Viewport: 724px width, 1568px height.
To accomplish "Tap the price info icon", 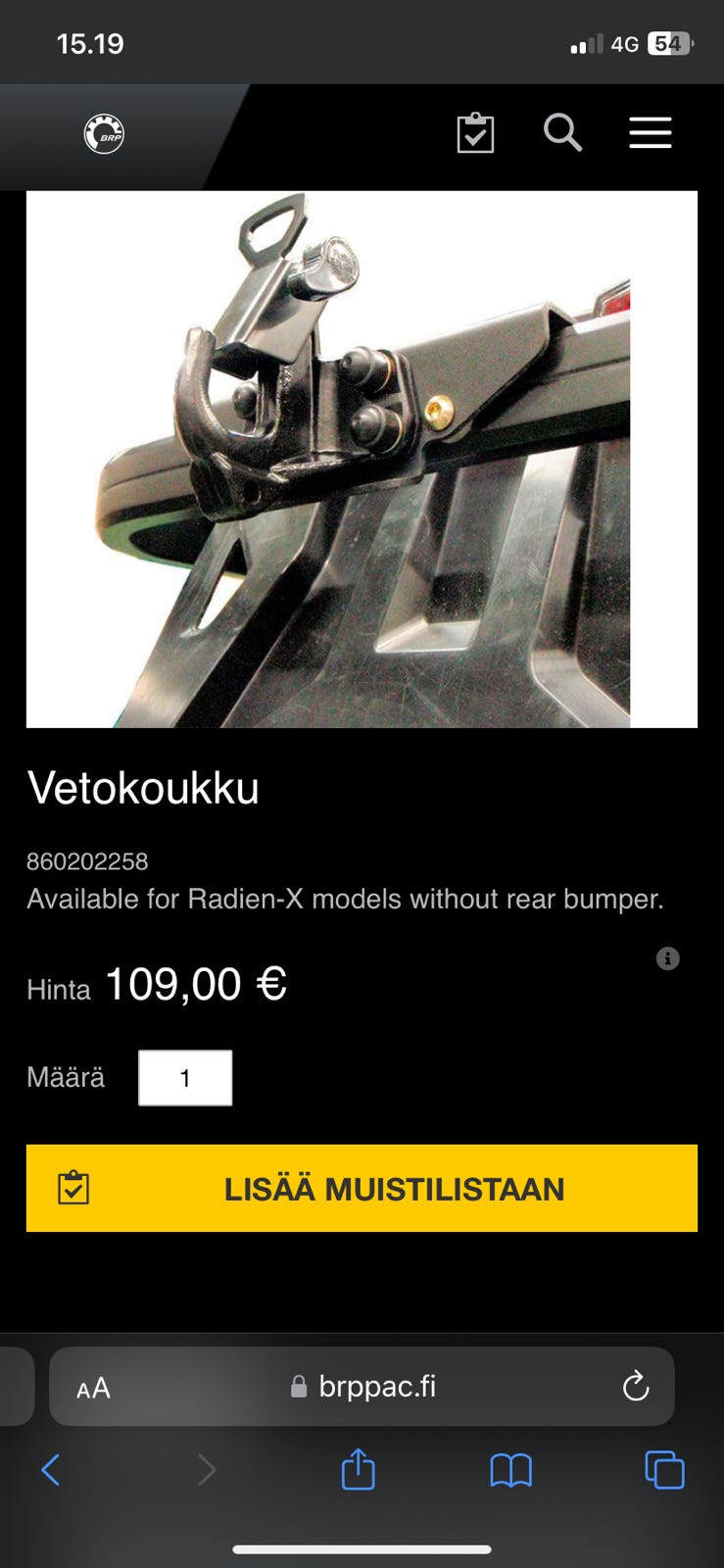I will [667, 958].
